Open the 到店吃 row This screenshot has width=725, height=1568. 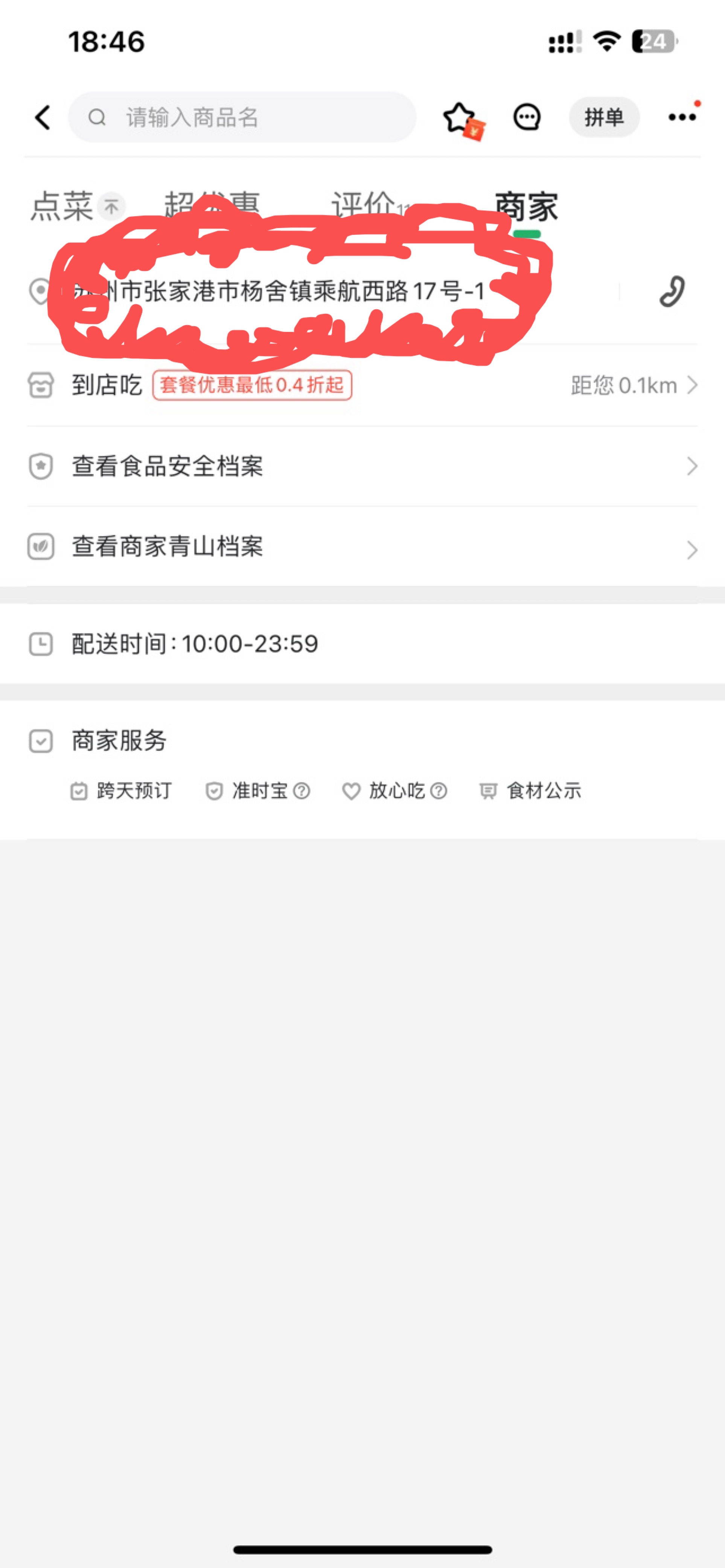pyautogui.click(x=363, y=385)
